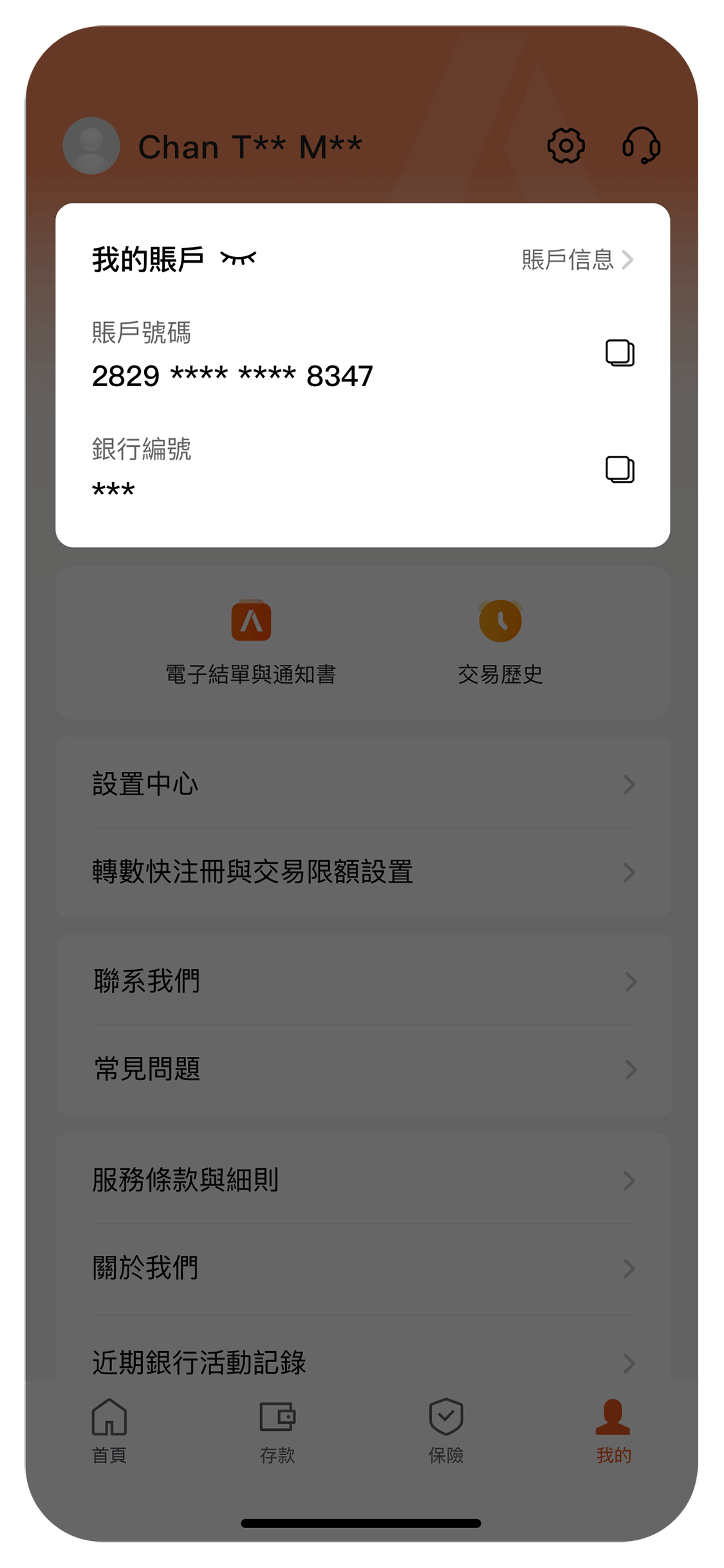Open 賬戶信息 account information link

pyautogui.click(x=577, y=259)
